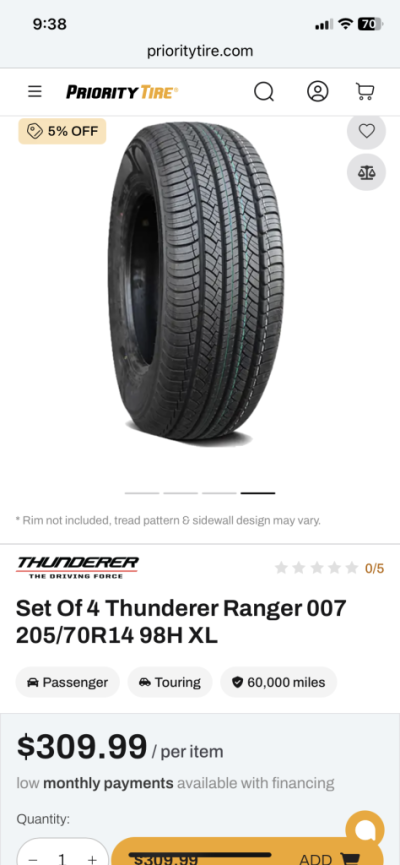Tap the prioritytire.com address bar

point(200,51)
